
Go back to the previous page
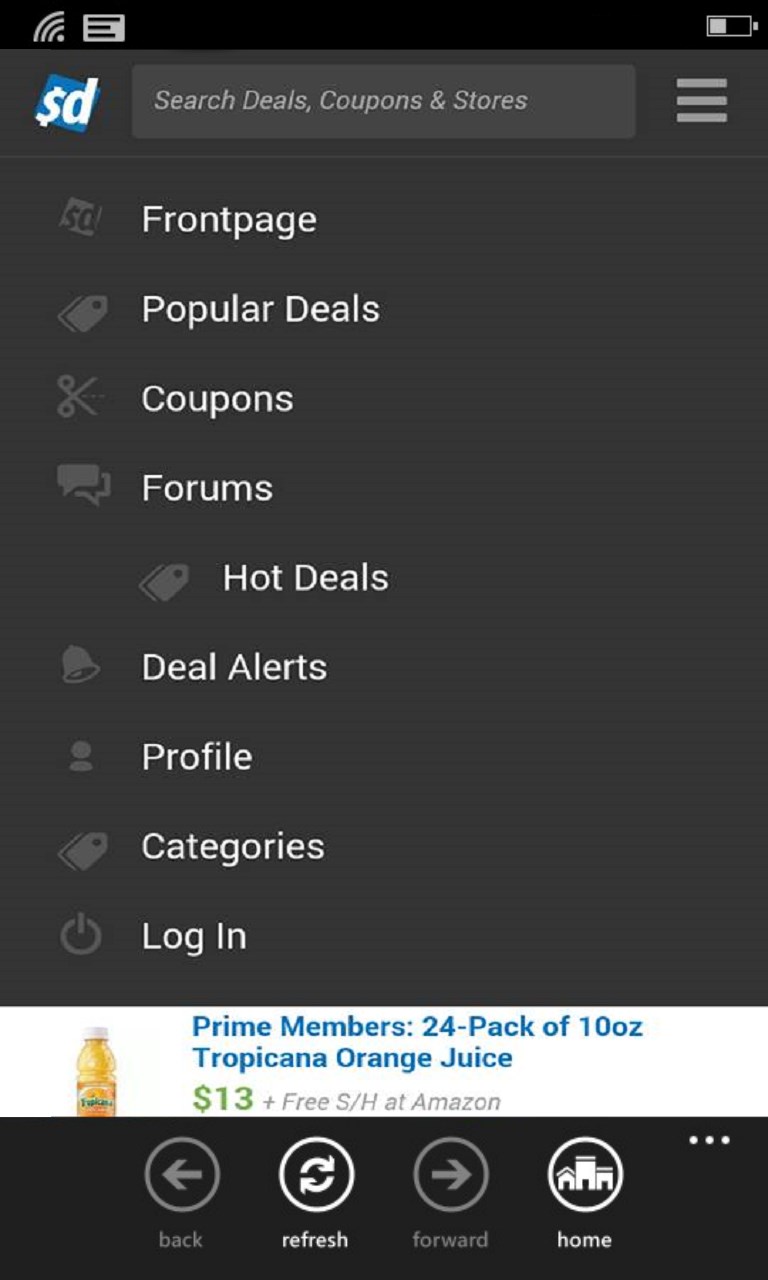pyautogui.click(x=181, y=1176)
